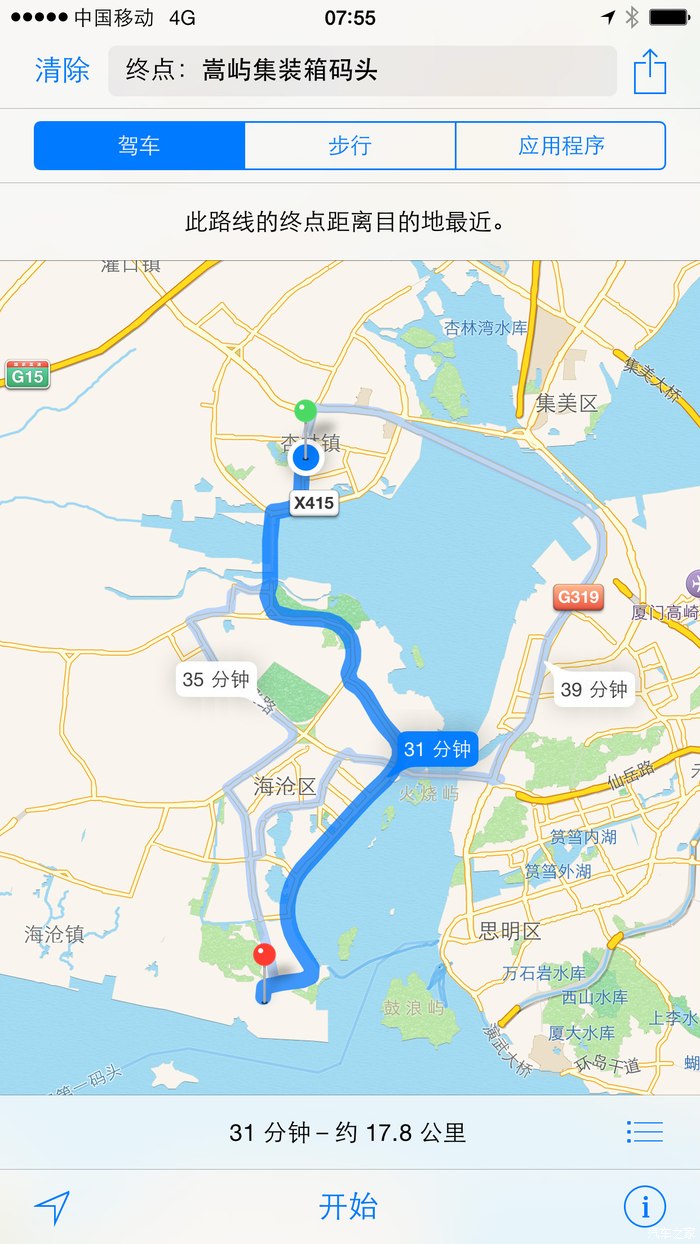Center map on current location
Screen dimensions: 700x1244
(x=52, y=1207)
